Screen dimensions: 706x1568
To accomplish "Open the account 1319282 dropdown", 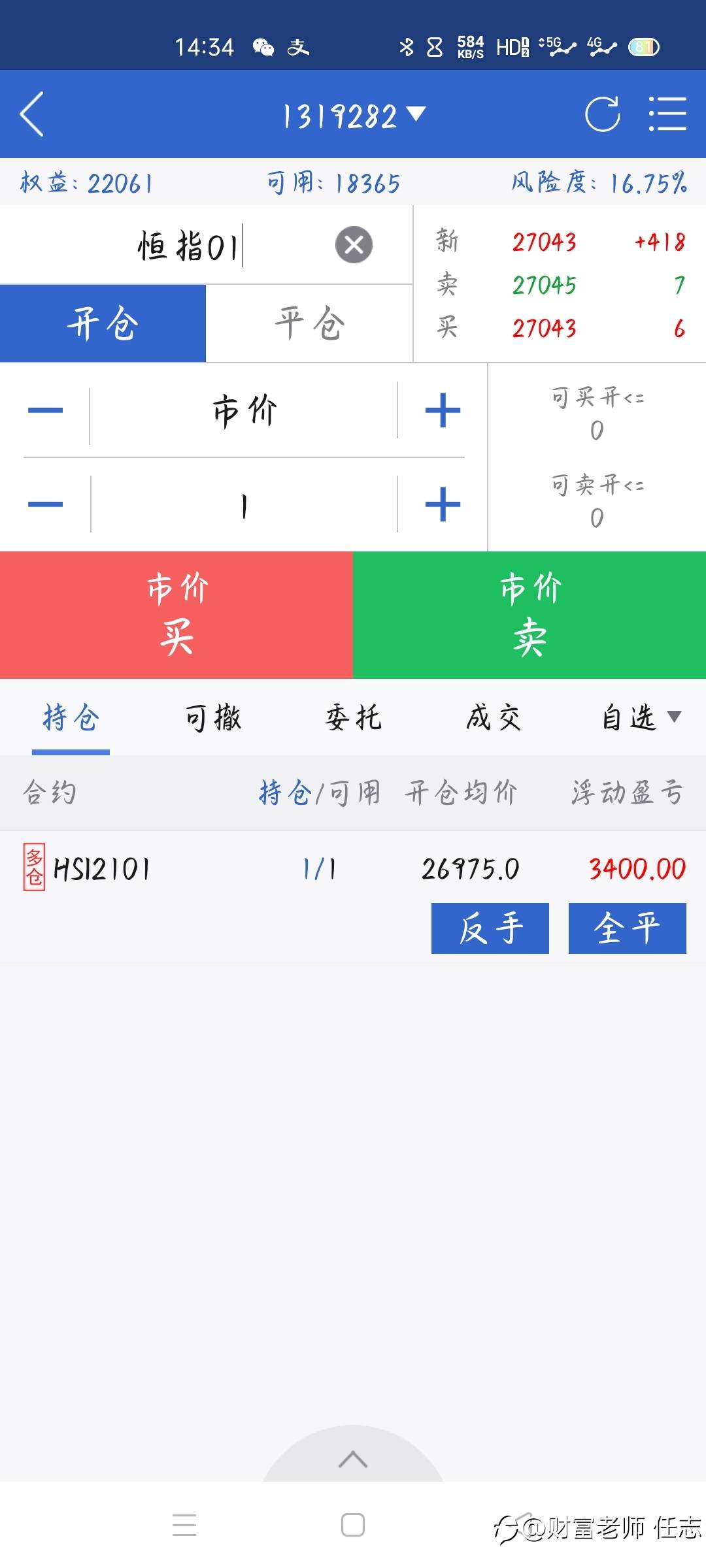I will tap(354, 116).
